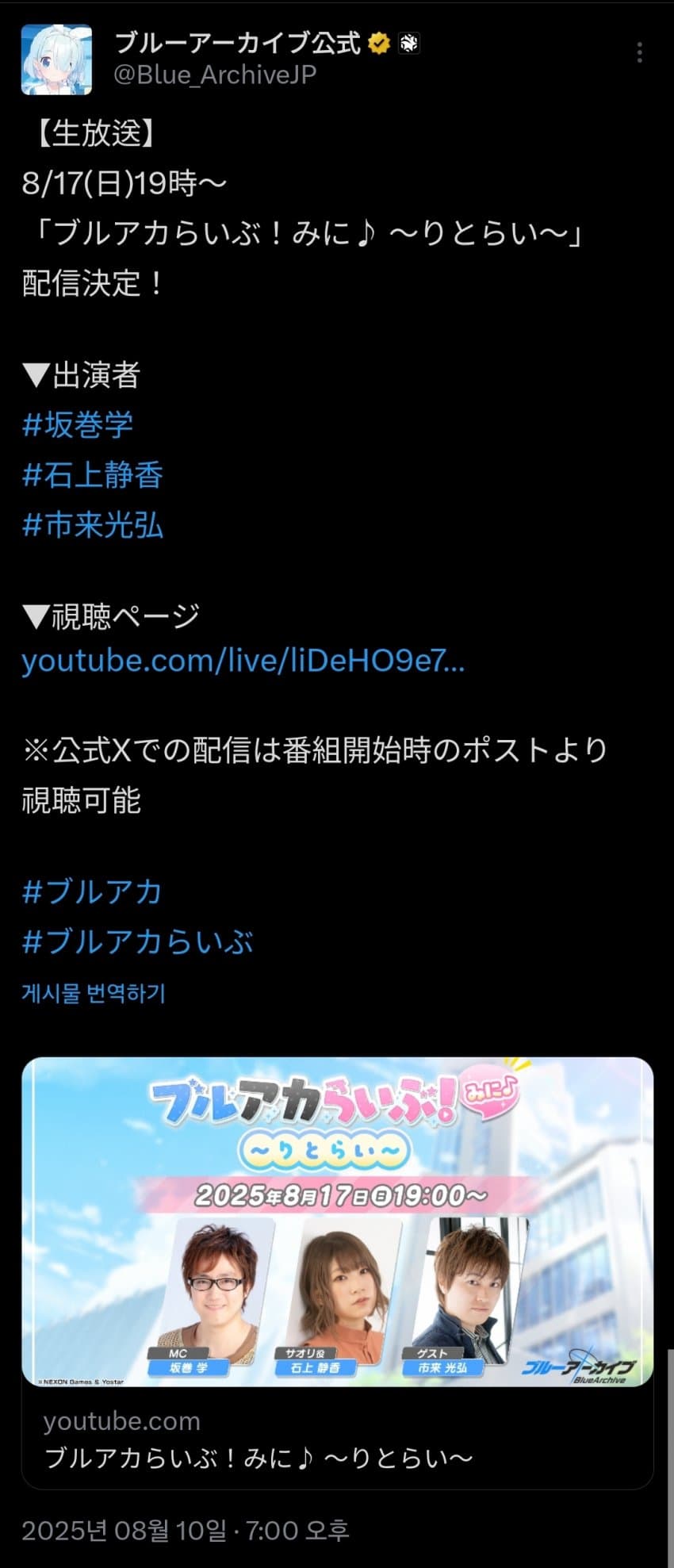Translate the post via 게시물 번역하기

[93, 992]
